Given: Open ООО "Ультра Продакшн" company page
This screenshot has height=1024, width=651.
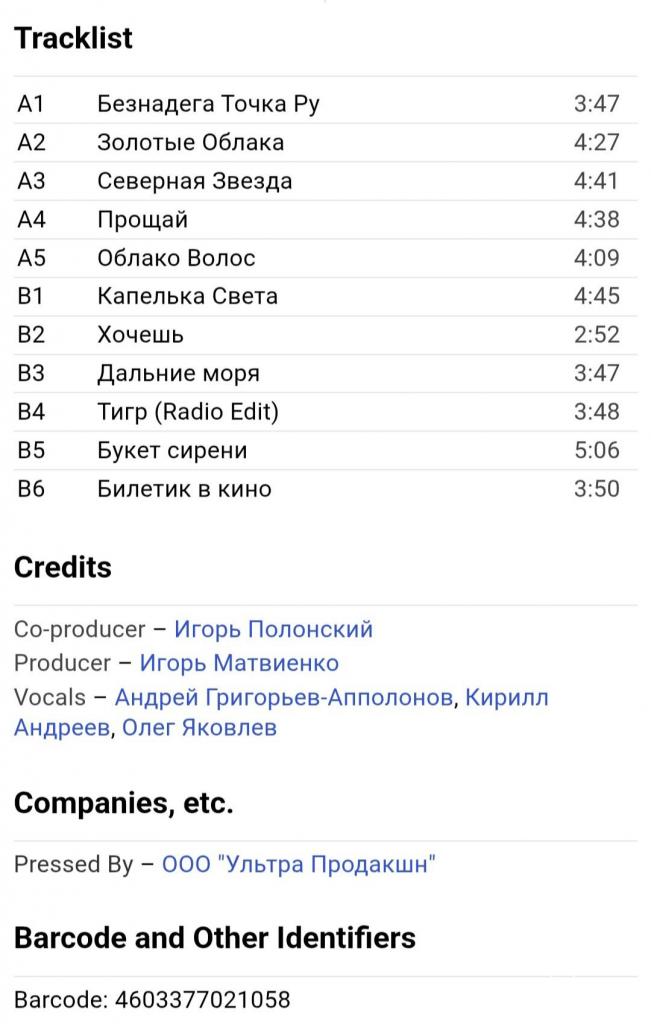Looking at the screenshot, I should (299, 865).
